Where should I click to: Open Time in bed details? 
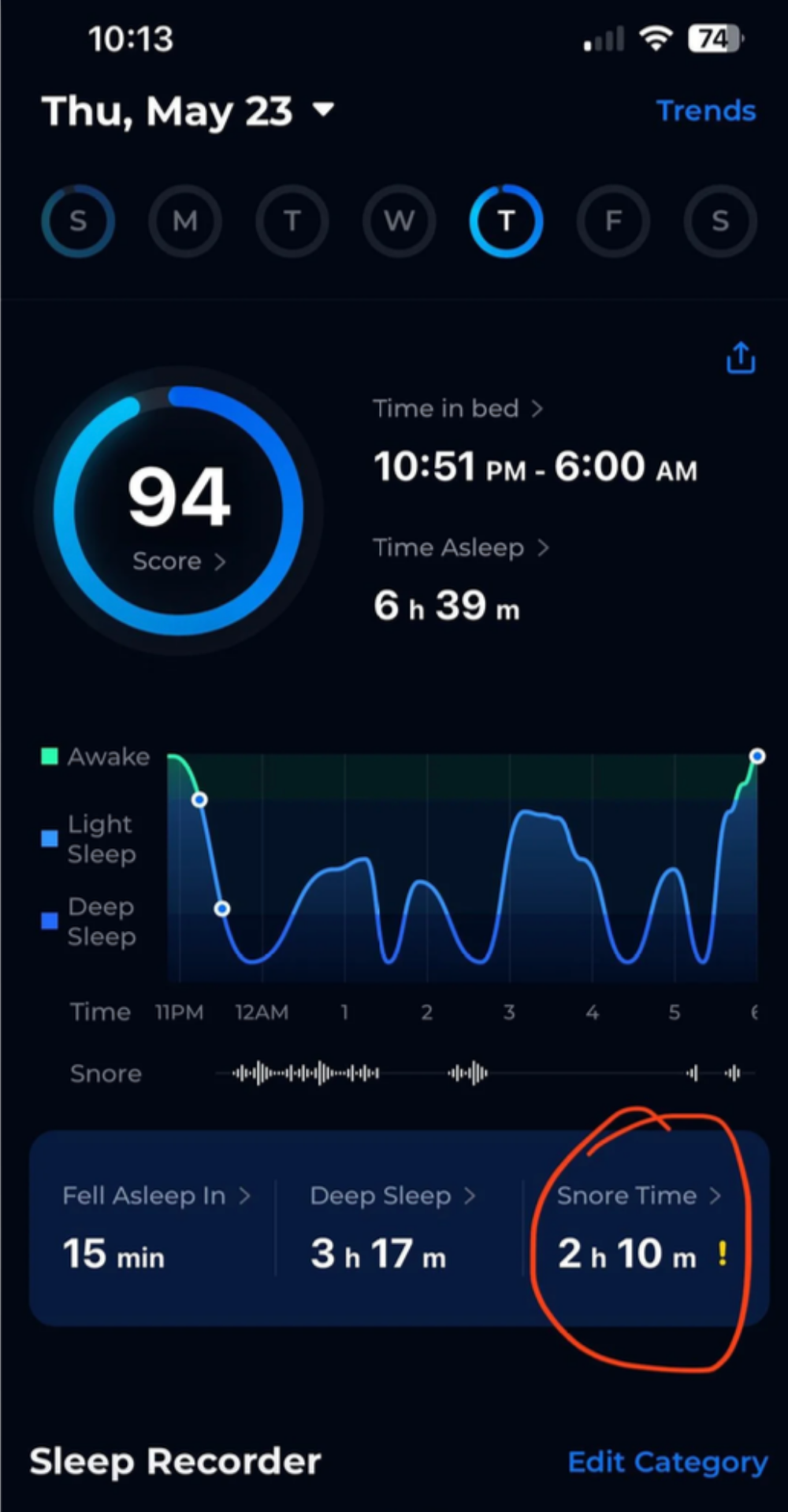pos(458,409)
